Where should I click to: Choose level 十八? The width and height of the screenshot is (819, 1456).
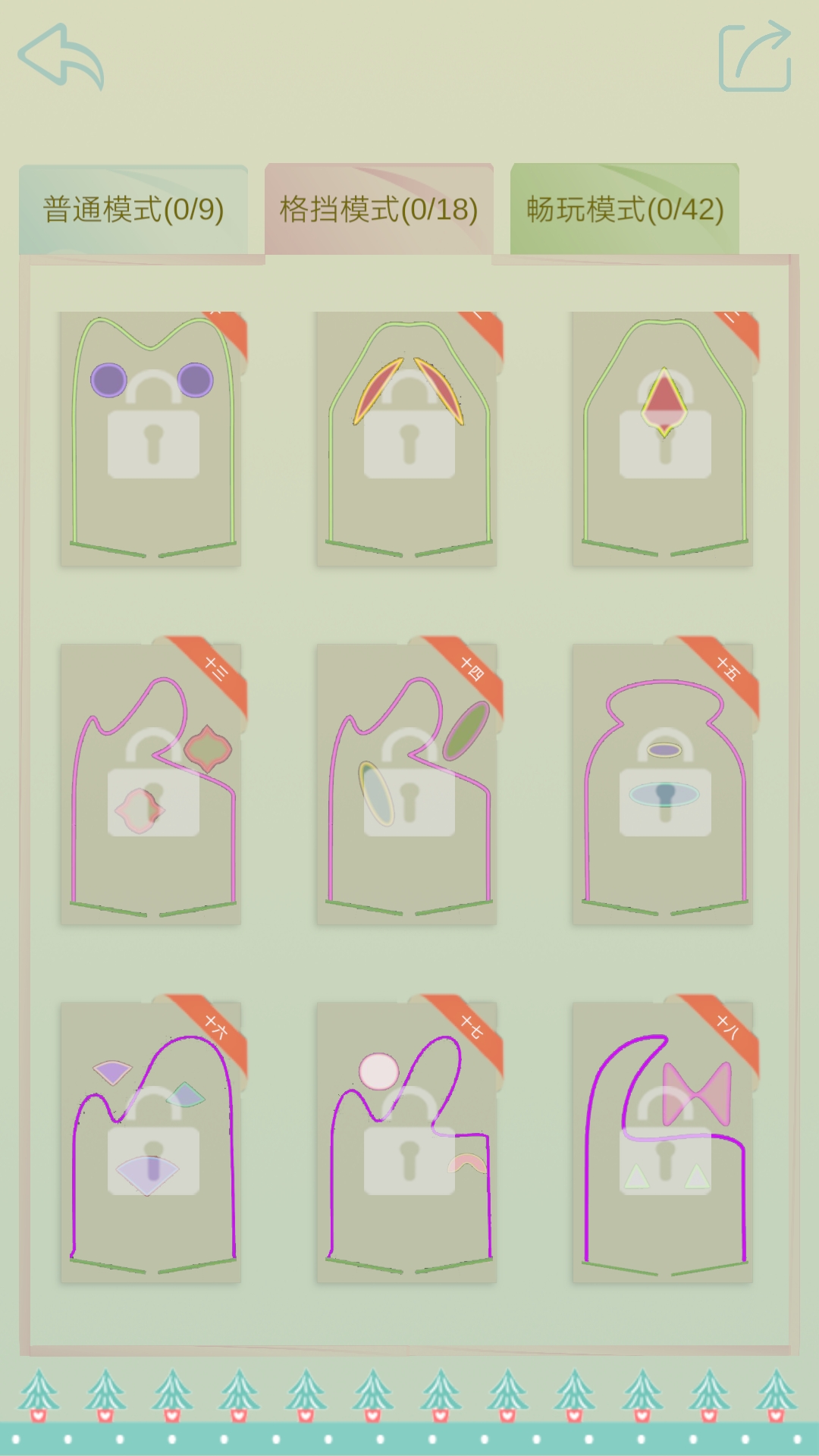(x=664, y=1140)
